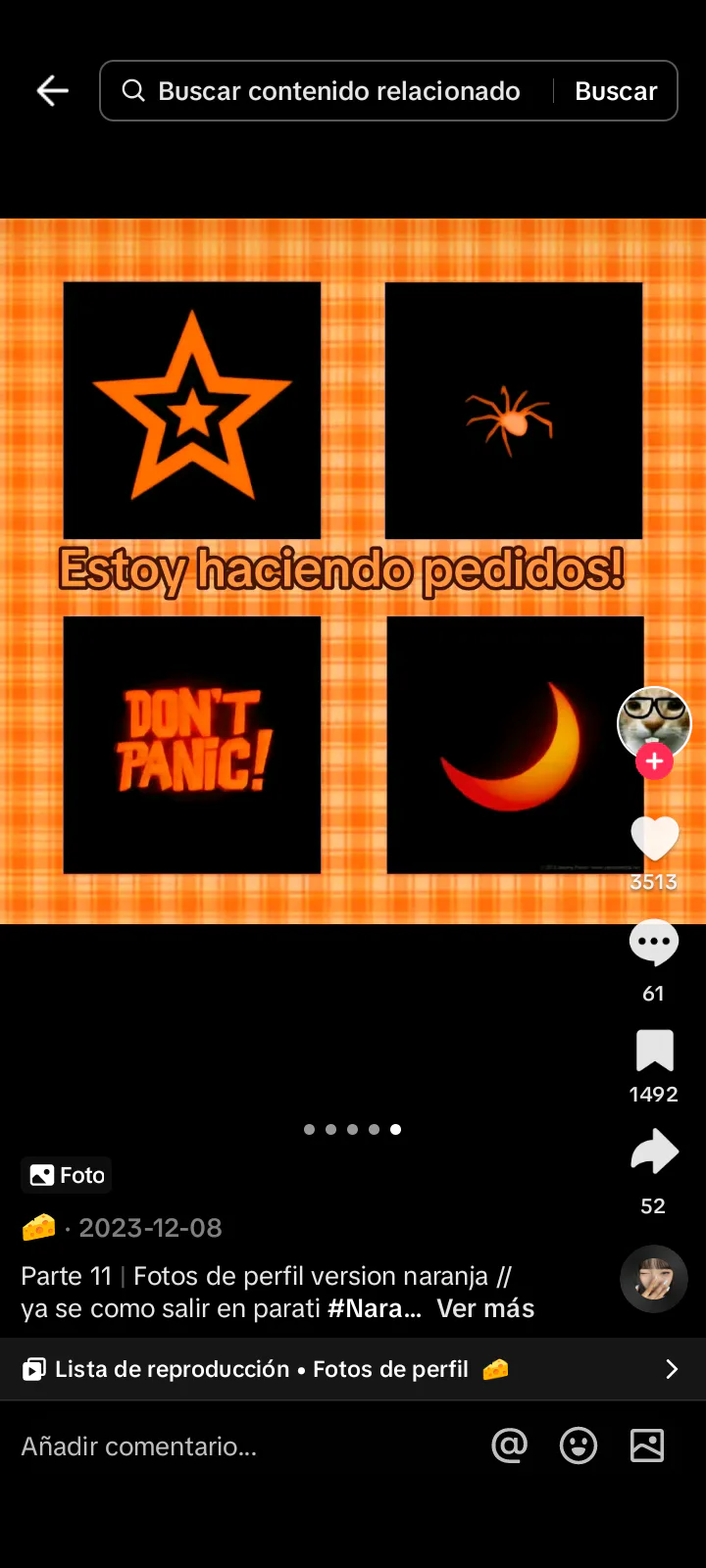
Task: Open the comments section
Action: pos(654,945)
